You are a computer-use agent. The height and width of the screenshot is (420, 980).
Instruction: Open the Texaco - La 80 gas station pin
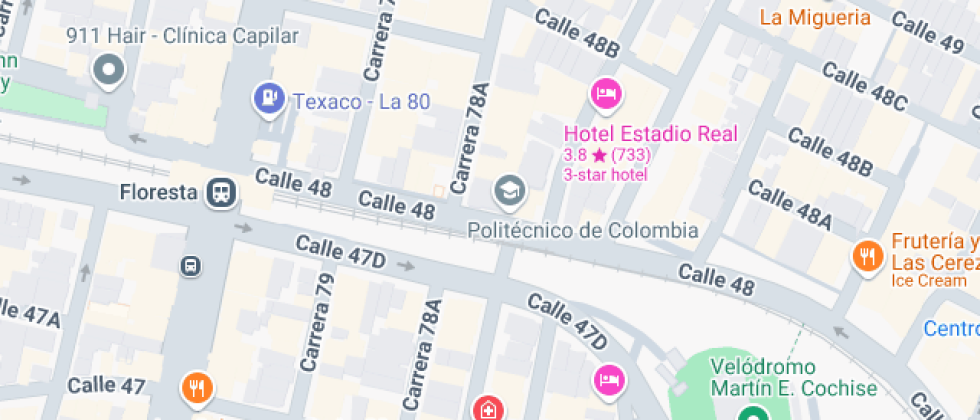pyautogui.click(x=270, y=98)
